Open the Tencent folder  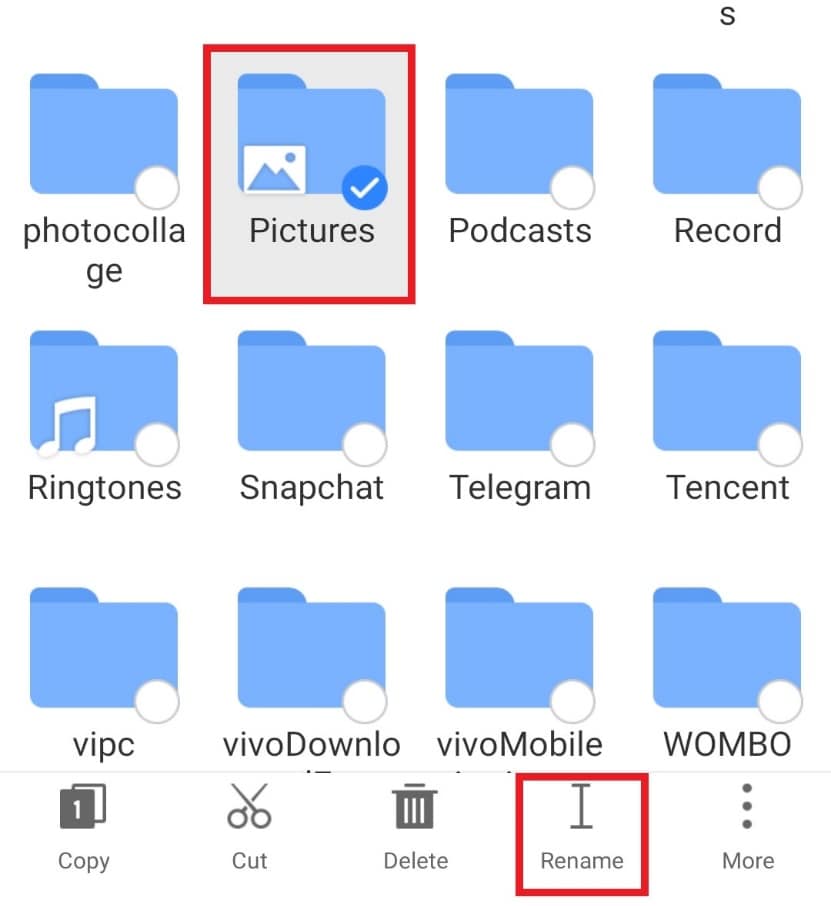(x=727, y=395)
